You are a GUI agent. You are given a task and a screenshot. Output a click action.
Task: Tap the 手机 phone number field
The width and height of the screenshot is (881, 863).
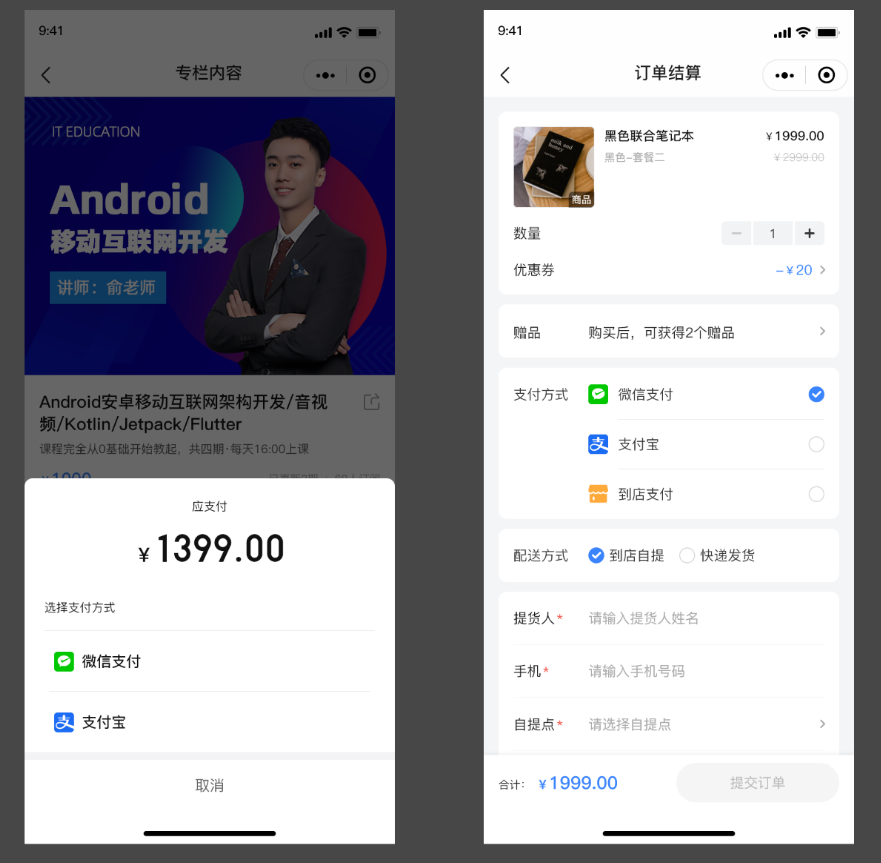coord(700,671)
